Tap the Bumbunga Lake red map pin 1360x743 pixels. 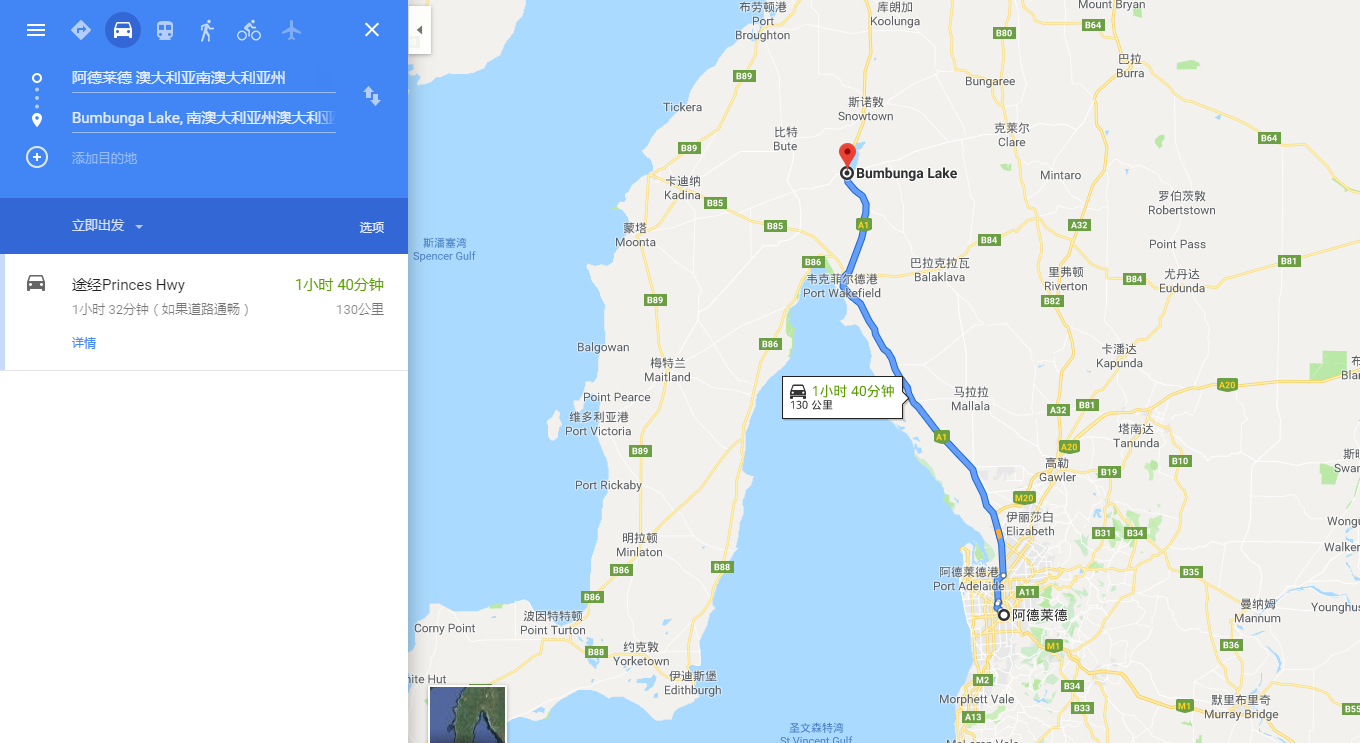847,154
